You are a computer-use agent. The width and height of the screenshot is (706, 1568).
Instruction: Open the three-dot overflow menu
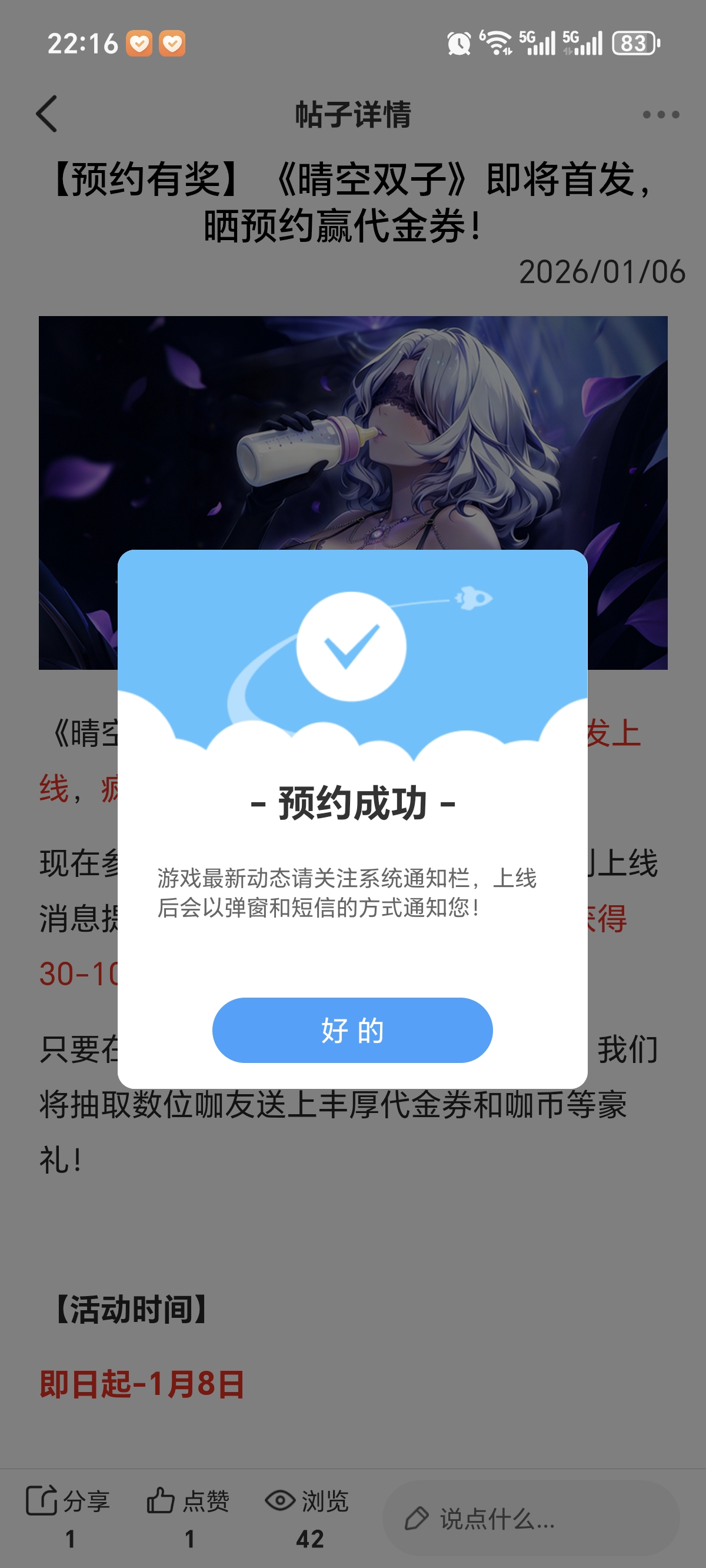(x=660, y=114)
